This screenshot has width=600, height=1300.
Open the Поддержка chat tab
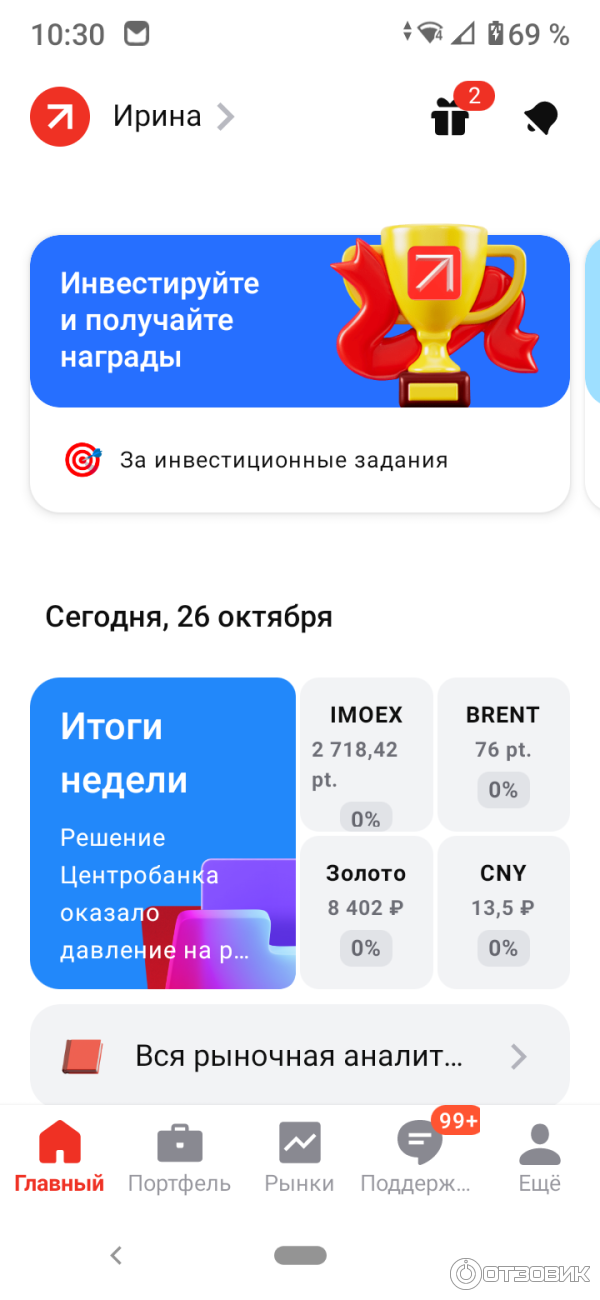click(418, 1157)
